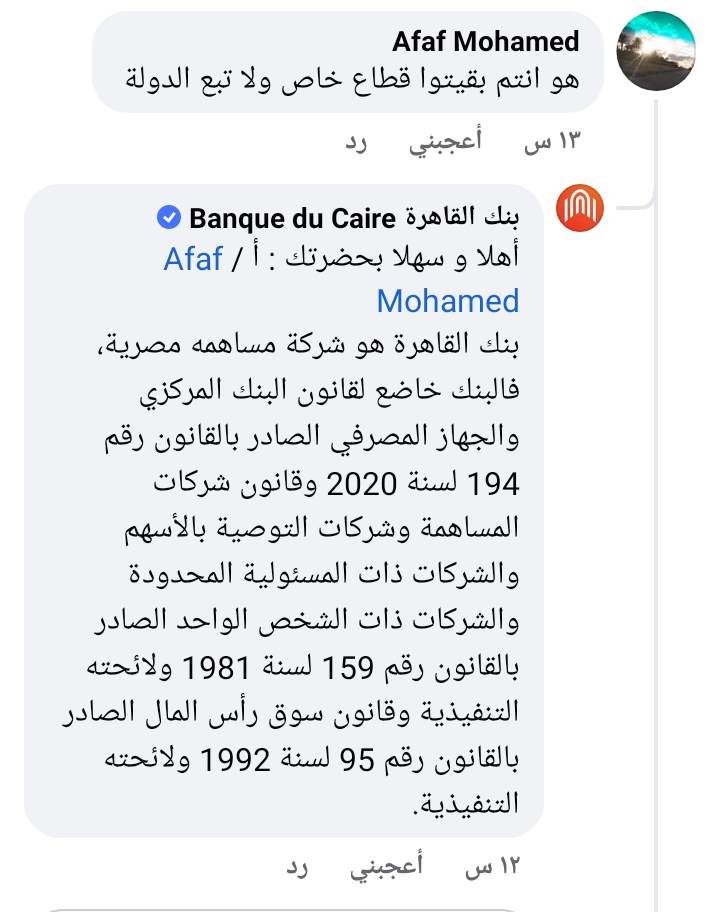Open Afaf Mohamed's name link in her comment
The height and width of the screenshot is (912, 720).
(485, 41)
